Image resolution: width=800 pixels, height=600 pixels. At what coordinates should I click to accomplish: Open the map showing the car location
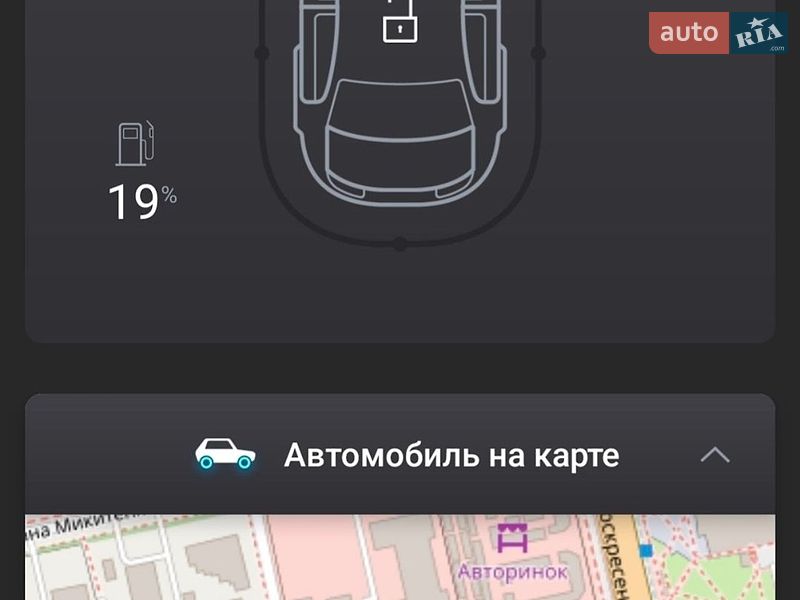click(x=400, y=558)
